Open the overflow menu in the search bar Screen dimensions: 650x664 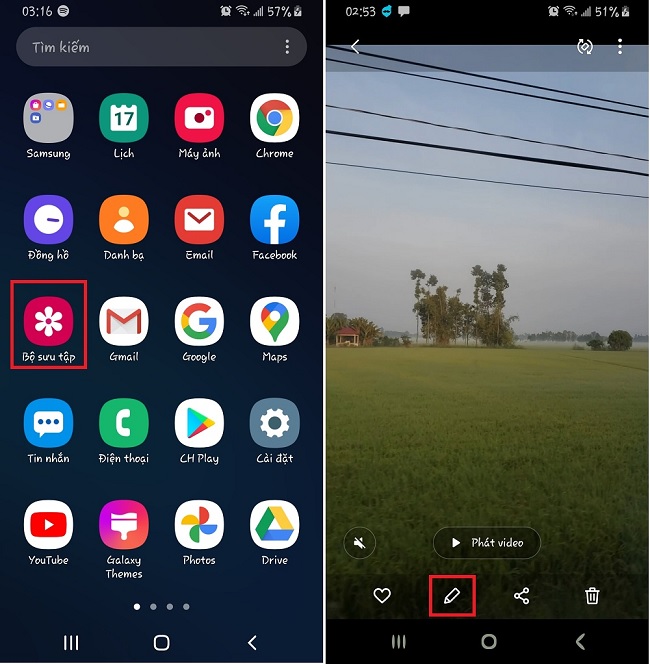[x=287, y=47]
